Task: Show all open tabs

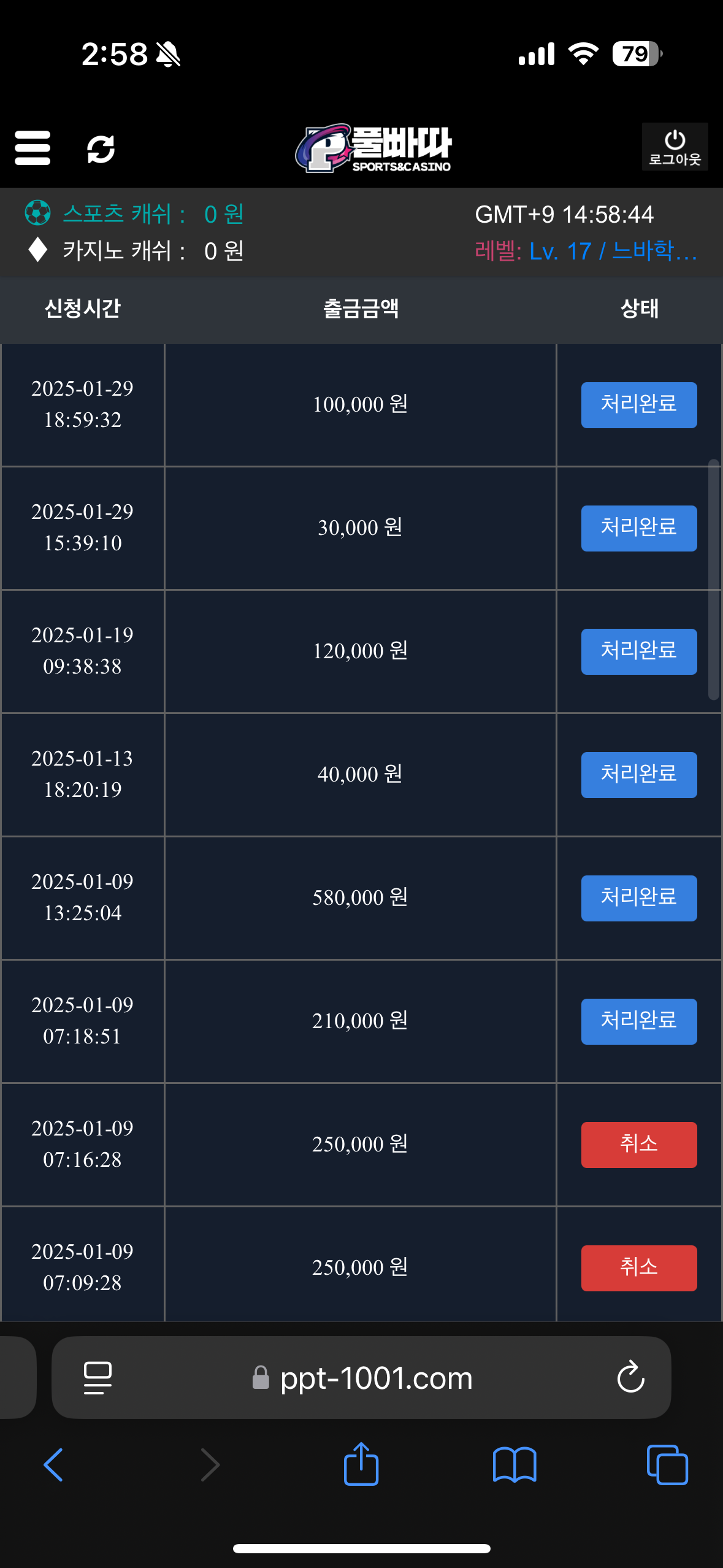Action: (x=667, y=1465)
